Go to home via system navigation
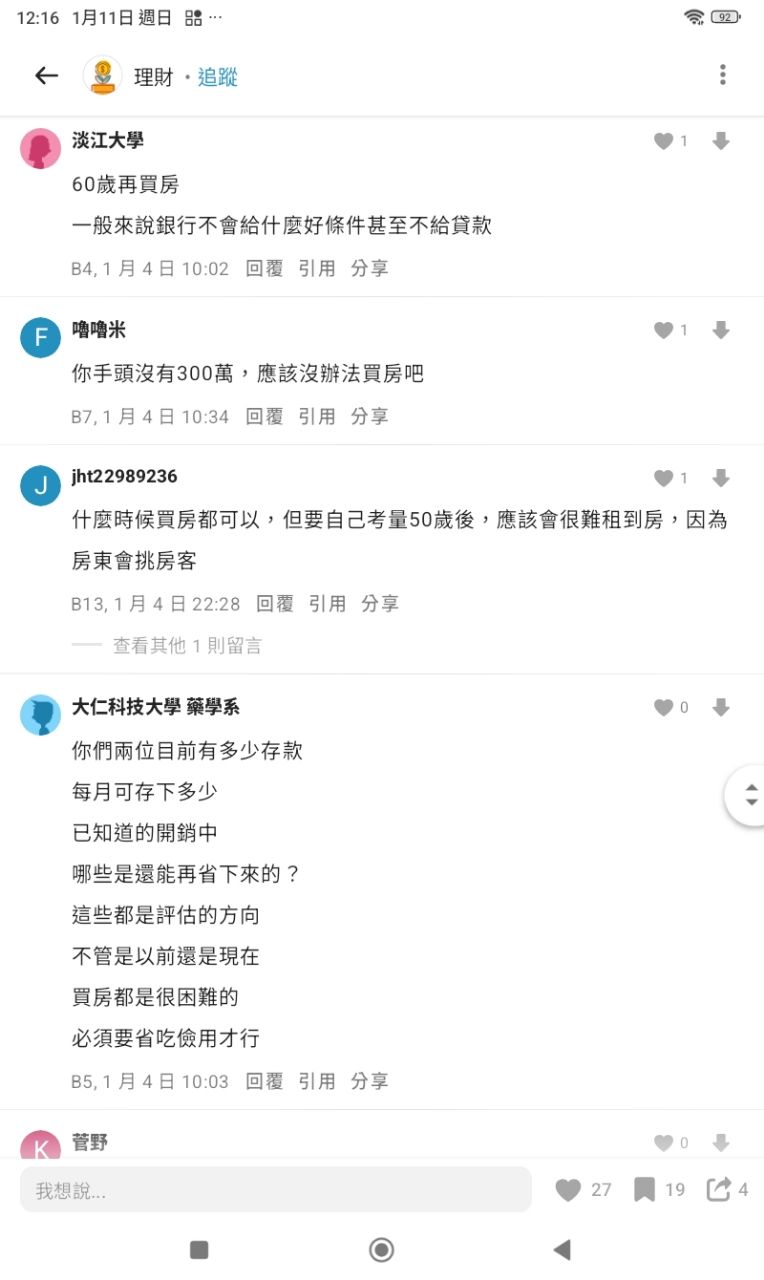The height and width of the screenshot is (1280, 764). [381, 1249]
